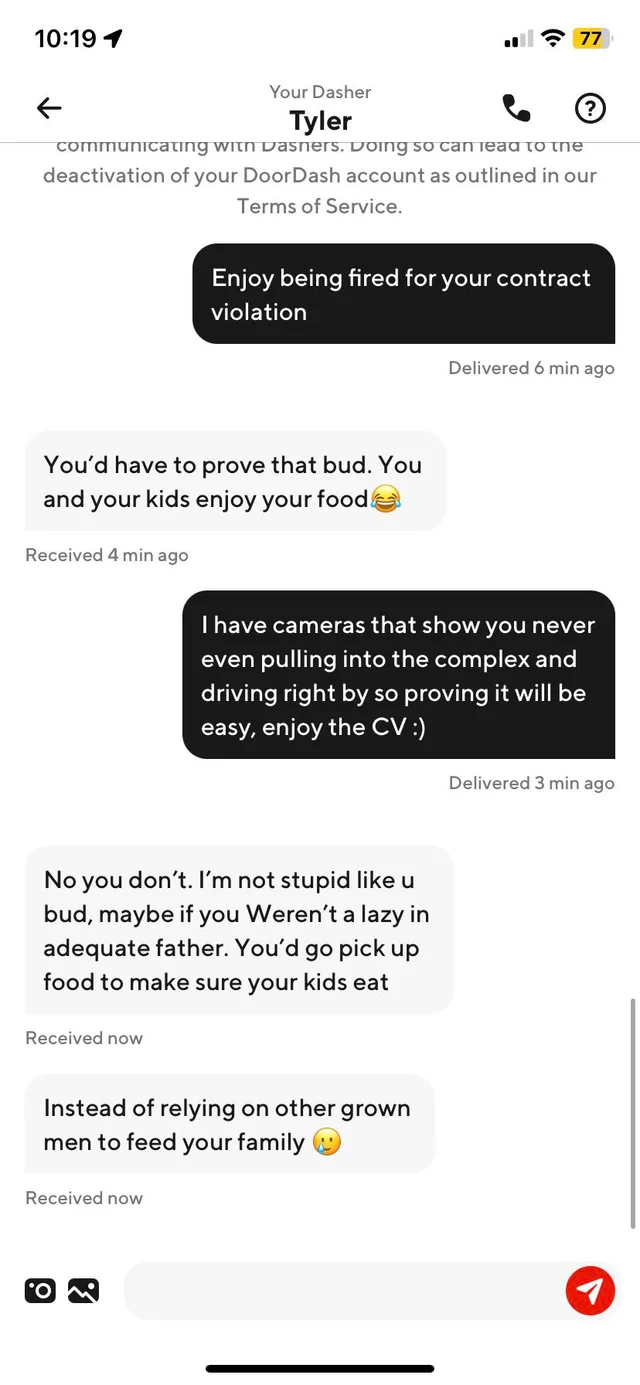Open the camera to take a photo
640x1385 pixels.
pyautogui.click(x=40, y=1291)
